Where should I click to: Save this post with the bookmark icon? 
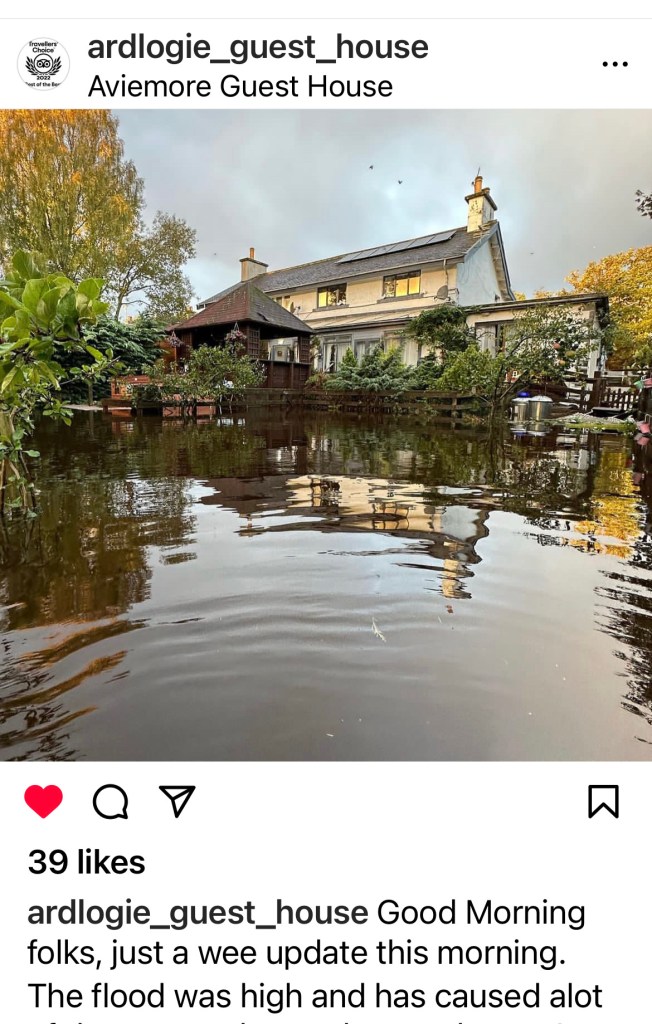[603, 801]
